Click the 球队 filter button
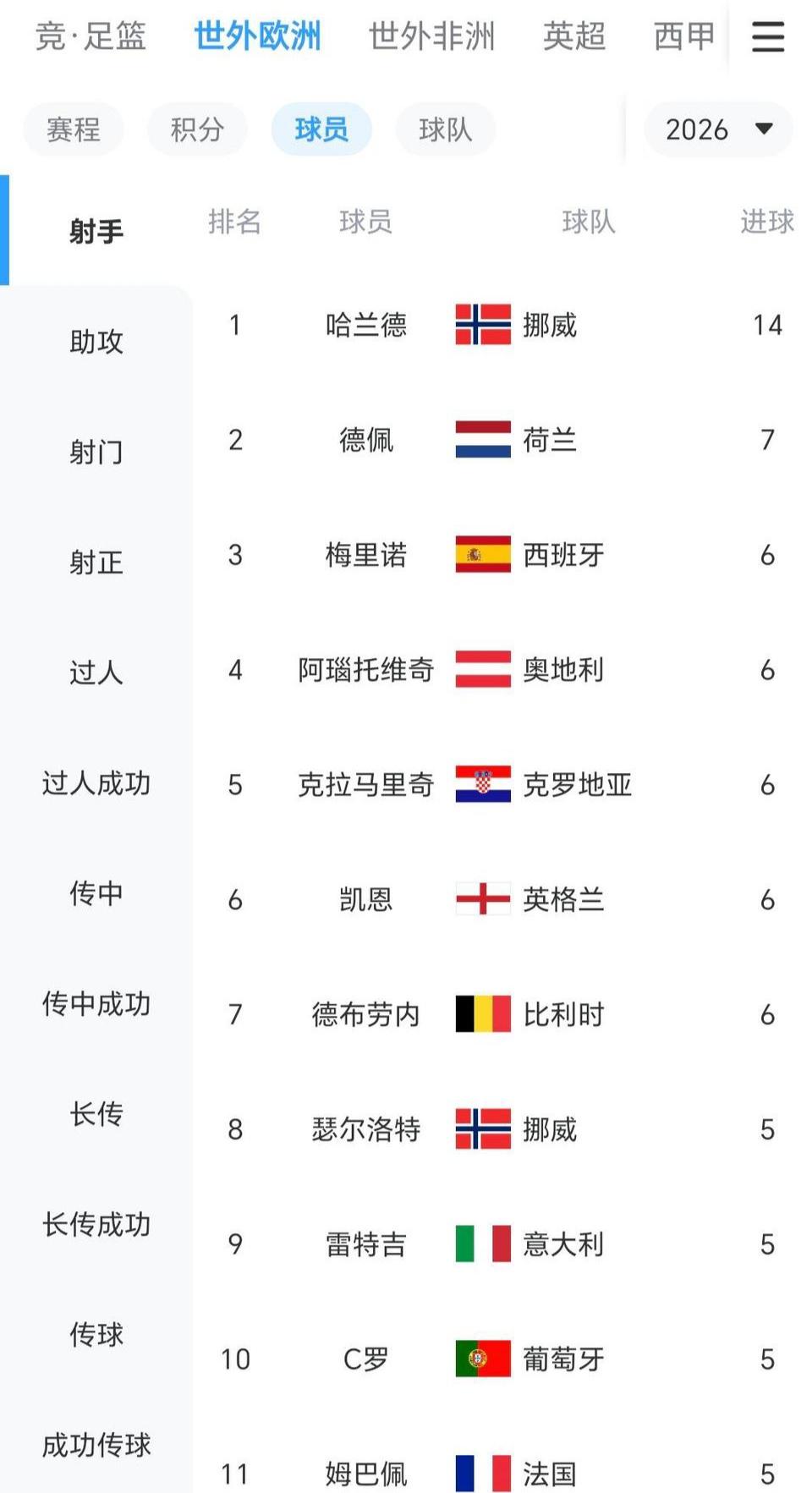 tap(446, 129)
